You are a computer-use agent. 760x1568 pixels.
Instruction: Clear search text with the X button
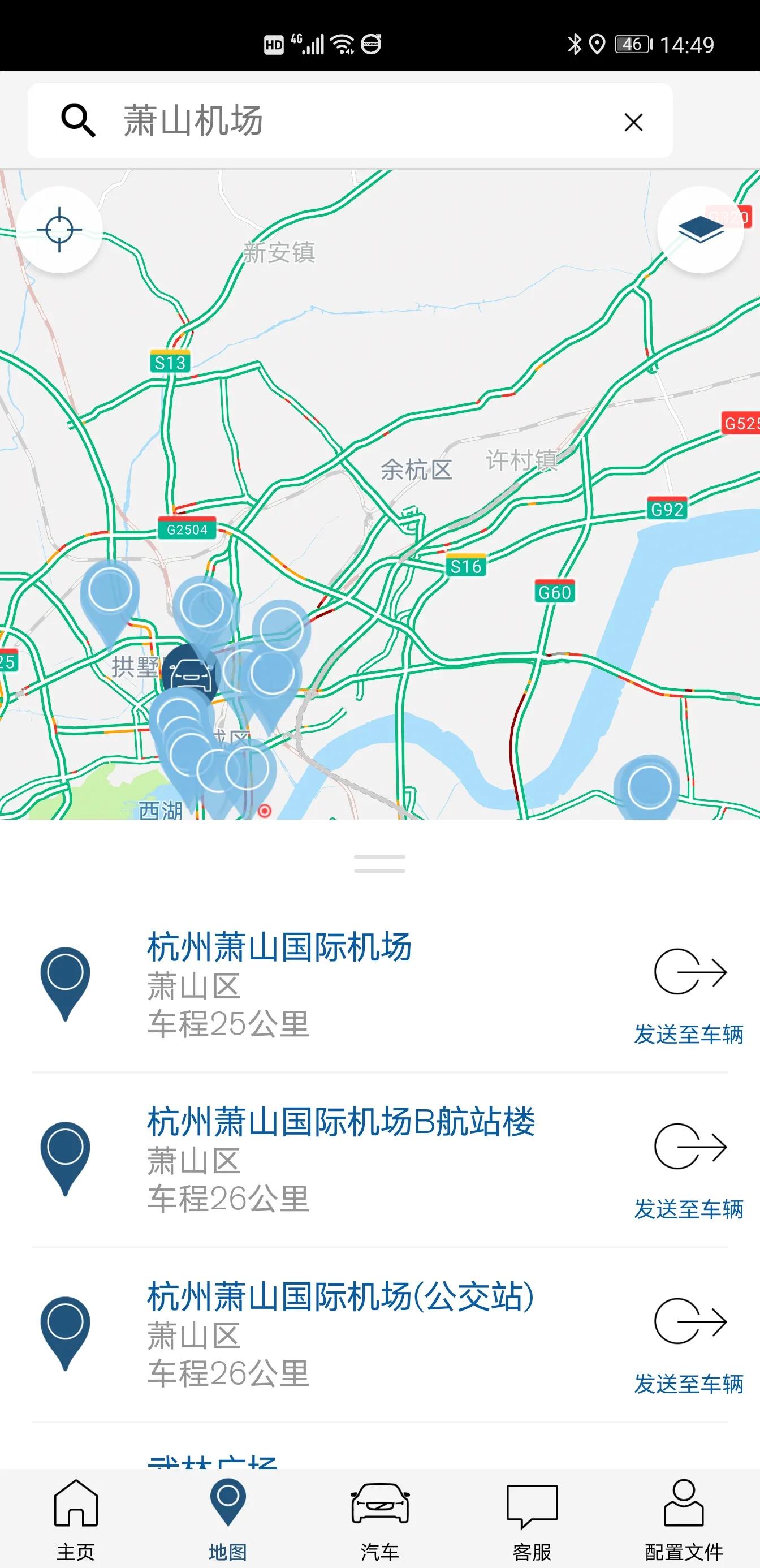point(633,122)
